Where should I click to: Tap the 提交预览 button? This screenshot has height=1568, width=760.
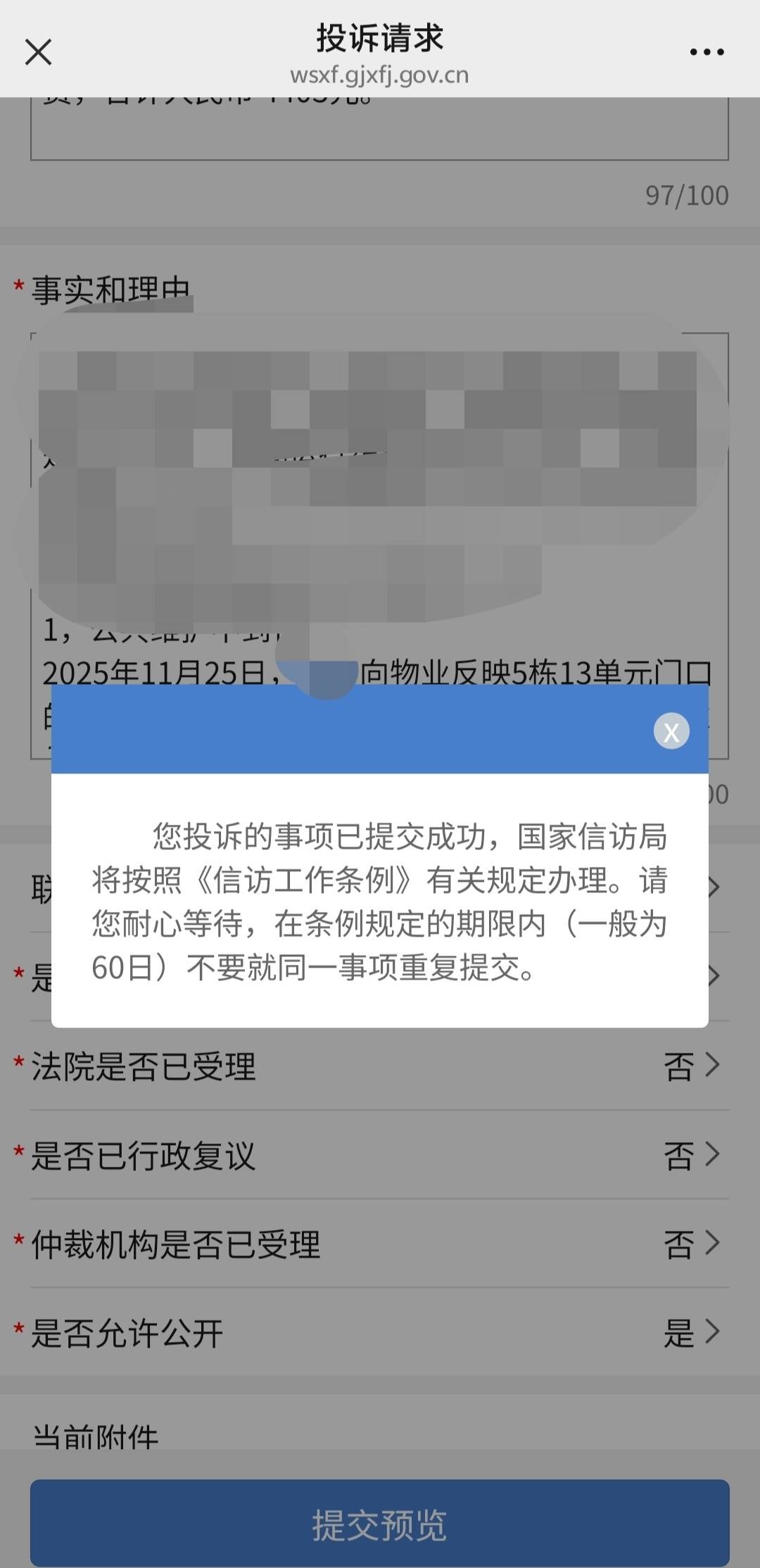pos(380,1524)
